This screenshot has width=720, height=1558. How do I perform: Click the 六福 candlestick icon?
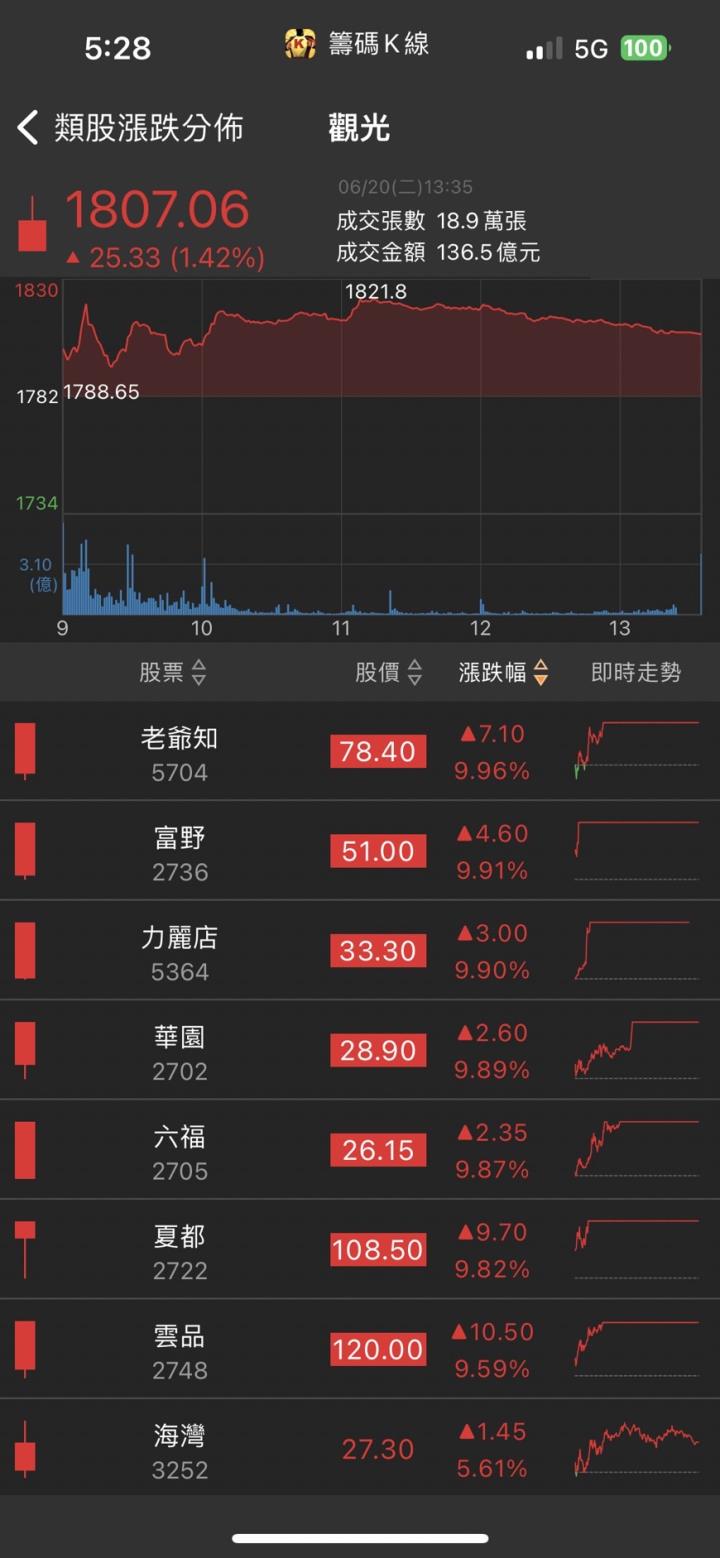point(24,1149)
